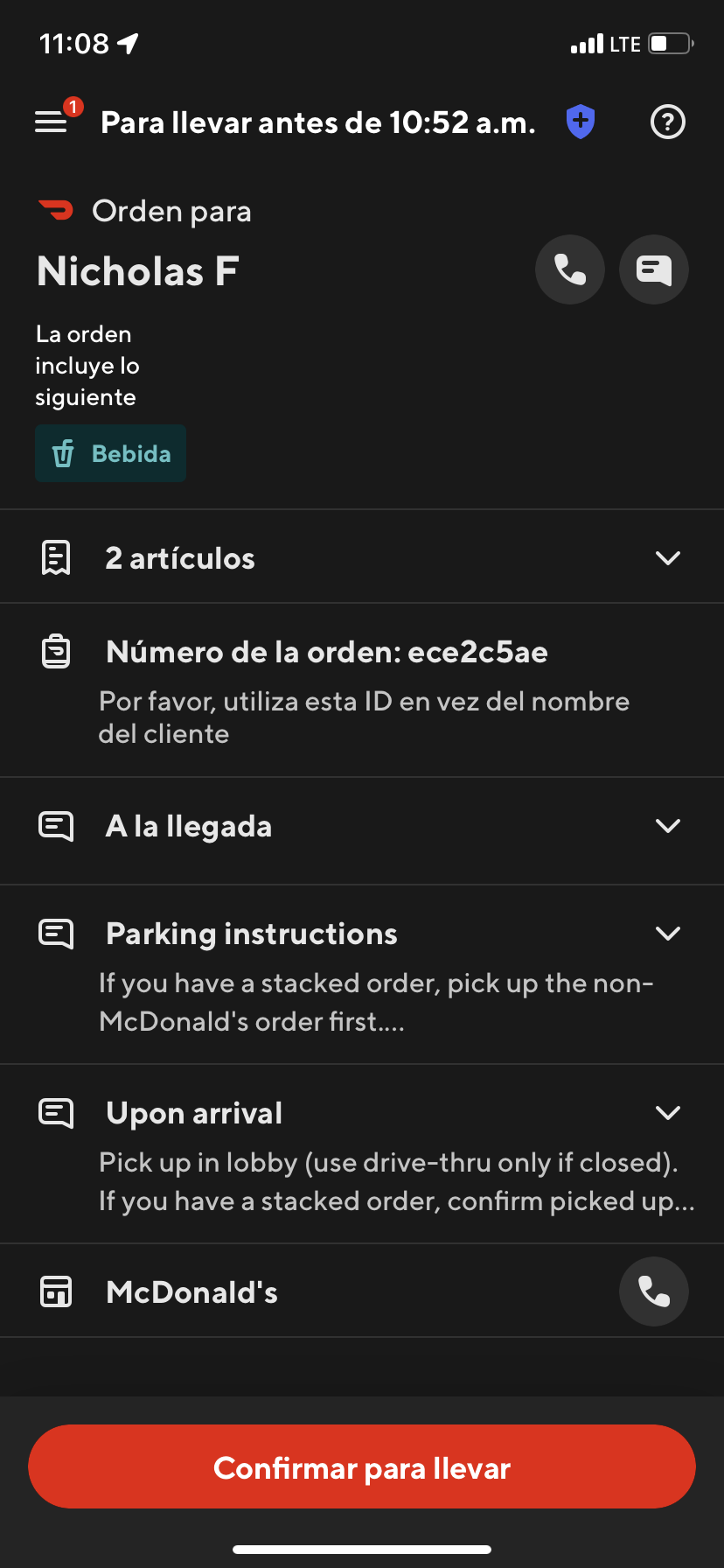Open the help question mark icon

point(668,122)
